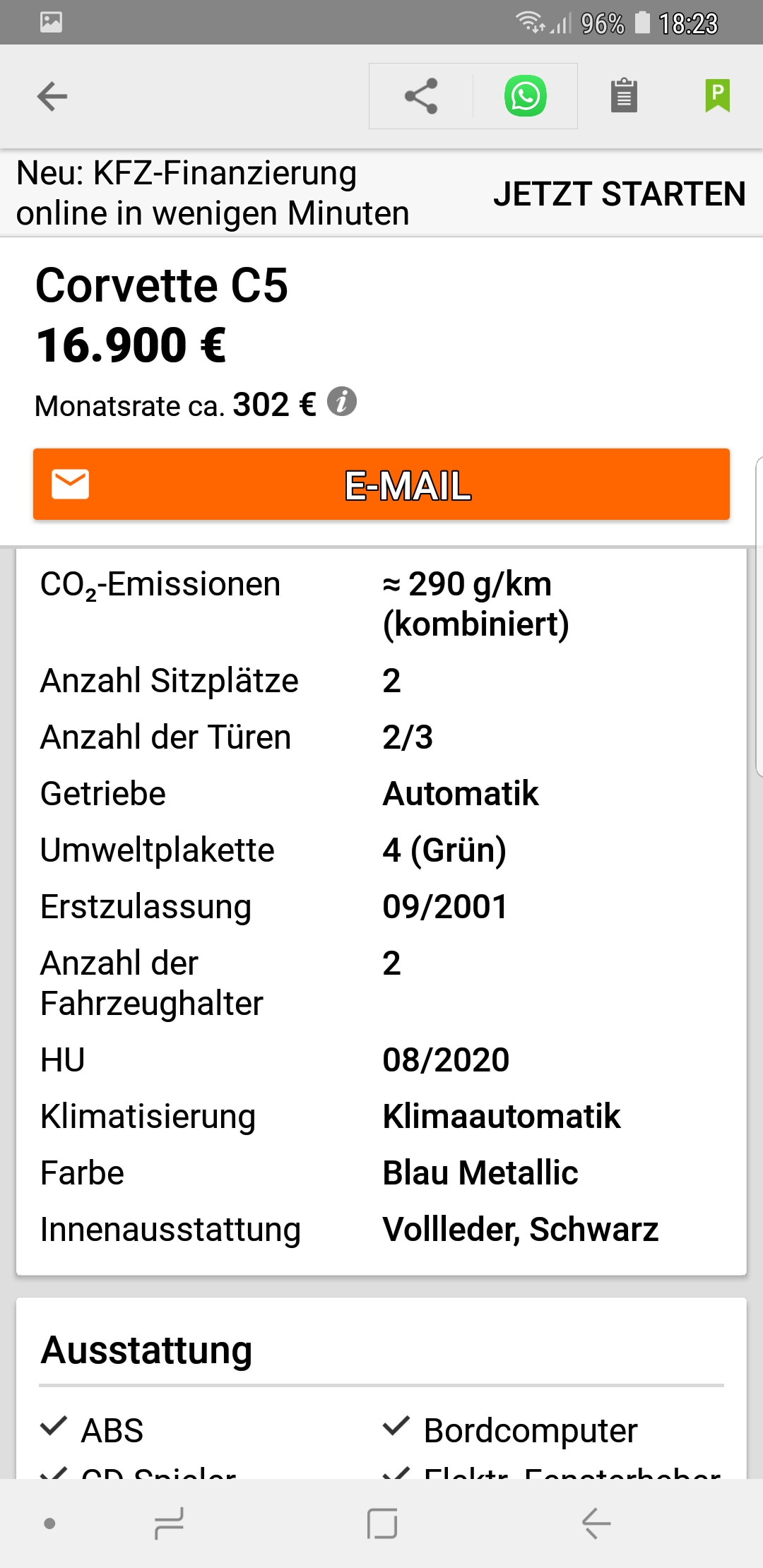Park this vehicle with the green bookmark
The height and width of the screenshot is (1568, 763).
(717, 96)
